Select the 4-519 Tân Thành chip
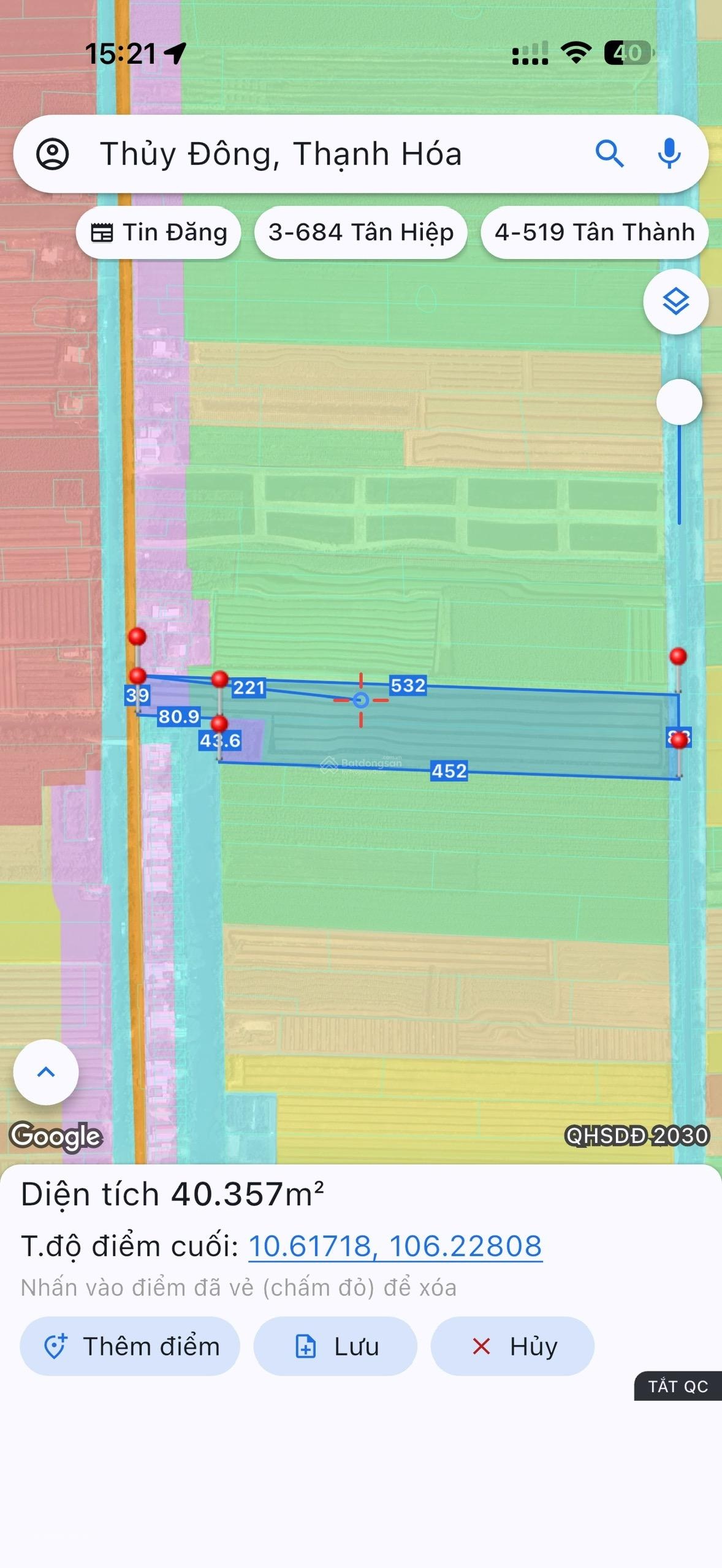This screenshot has width=722, height=1568. tap(595, 233)
